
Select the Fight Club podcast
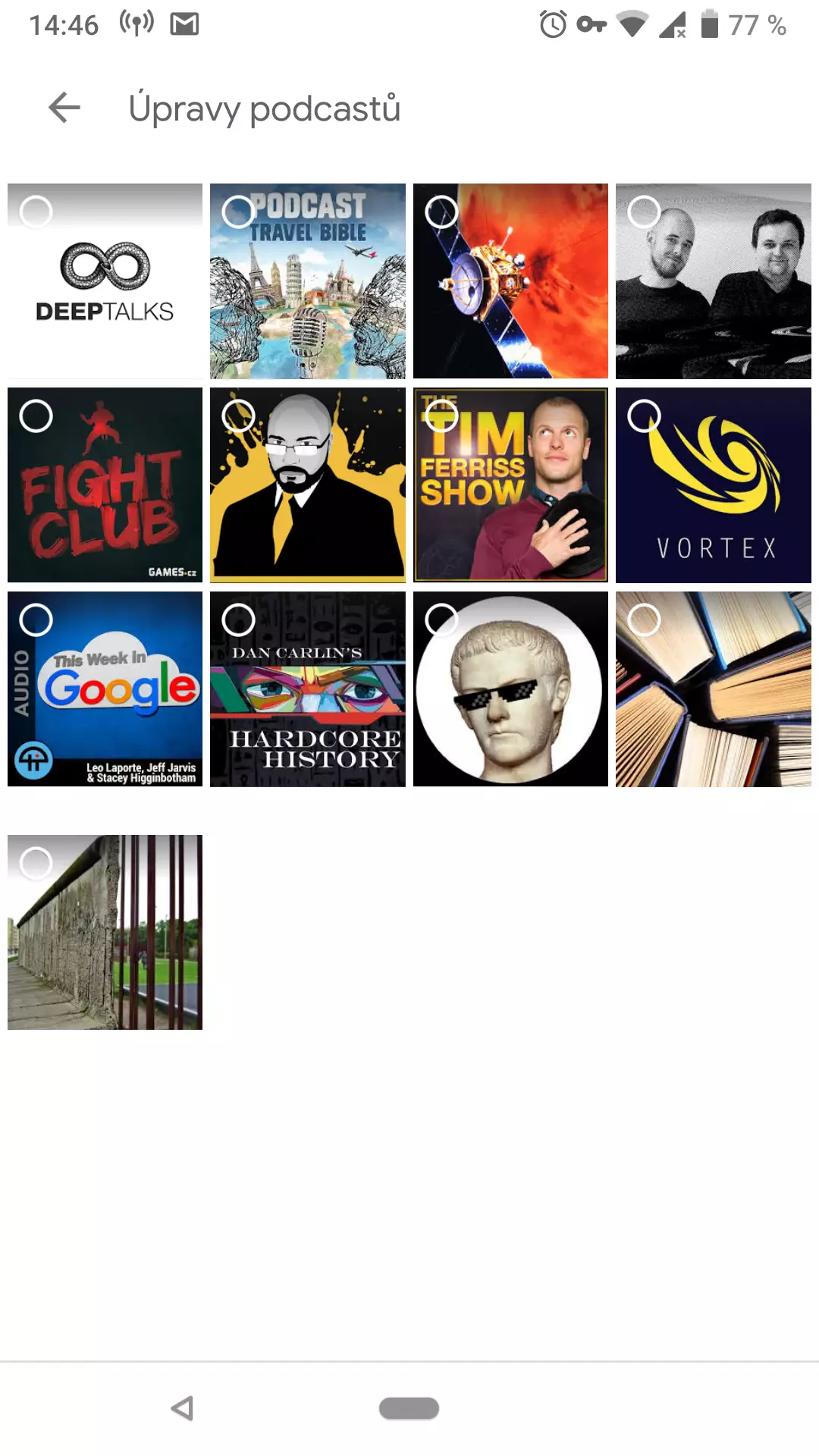point(105,485)
